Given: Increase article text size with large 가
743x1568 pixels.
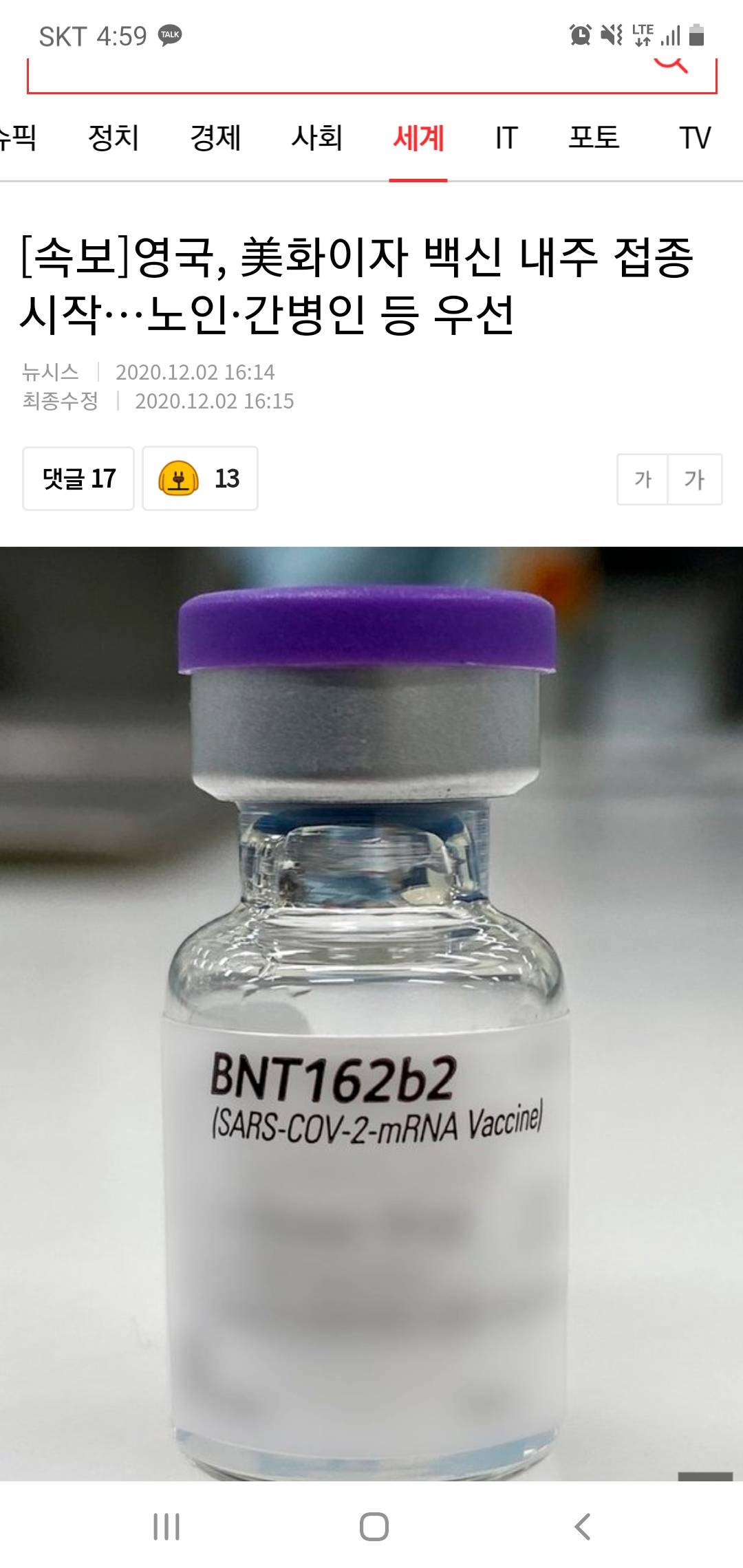Looking at the screenshot, I should coord(695,479).
